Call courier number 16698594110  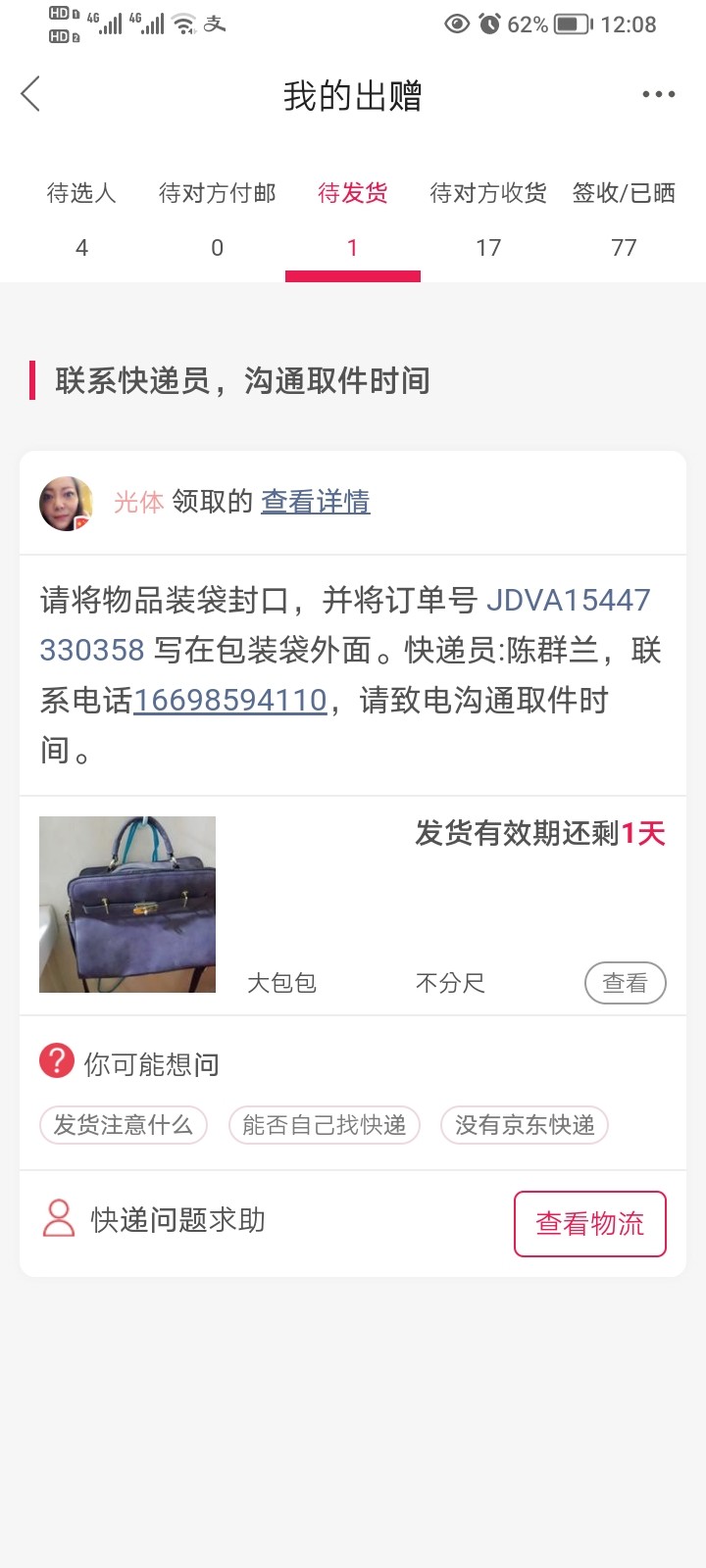tap(230, 701)
